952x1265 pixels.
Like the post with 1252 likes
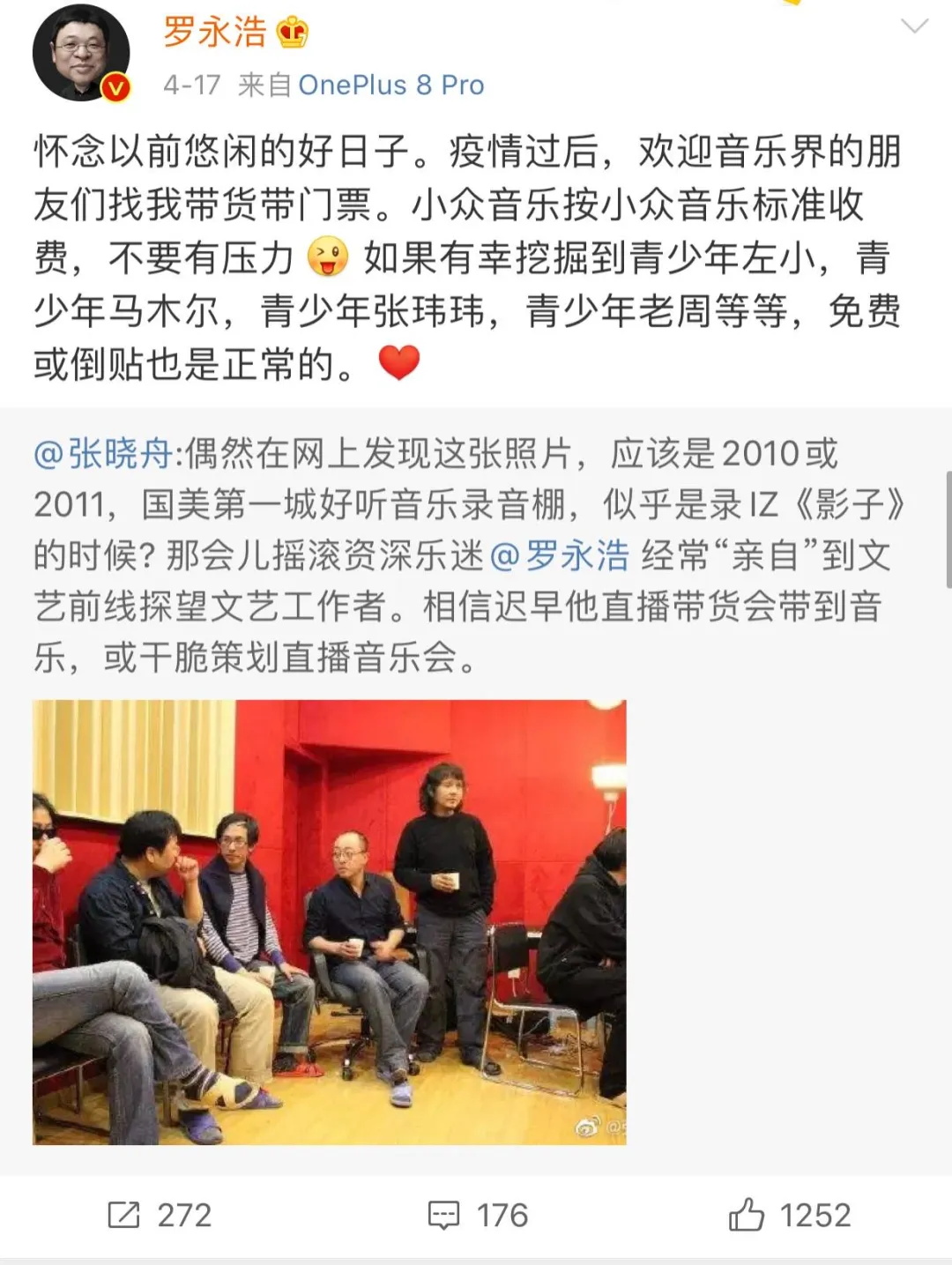(x=789, y=1216)
